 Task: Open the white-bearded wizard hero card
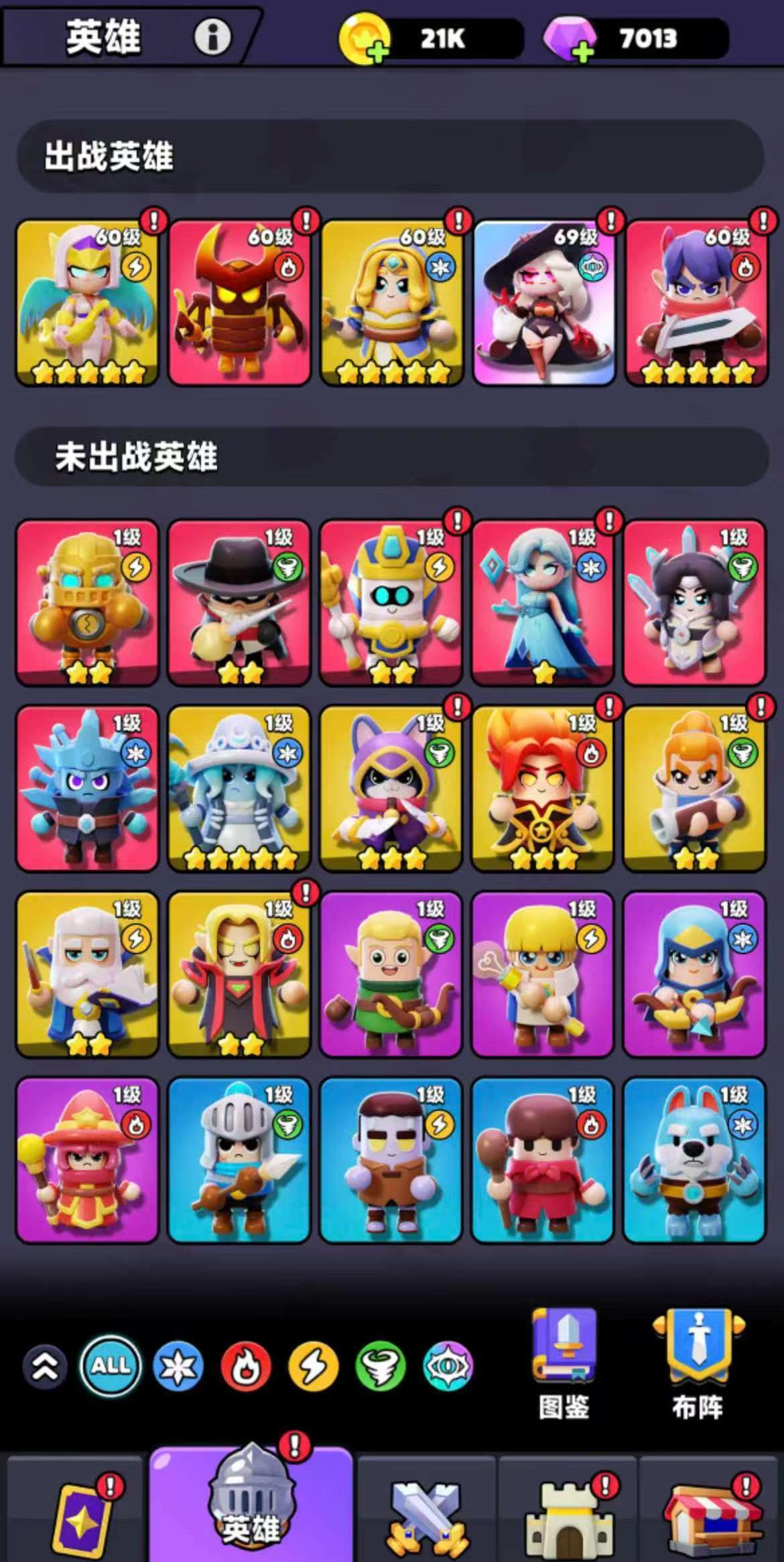87,974
